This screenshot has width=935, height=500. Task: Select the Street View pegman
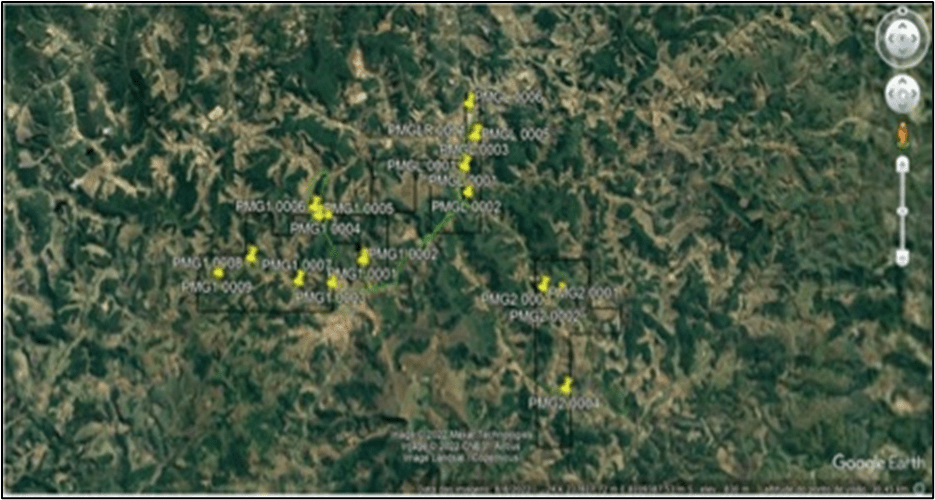pyautogui.click(x=902, y=133)
